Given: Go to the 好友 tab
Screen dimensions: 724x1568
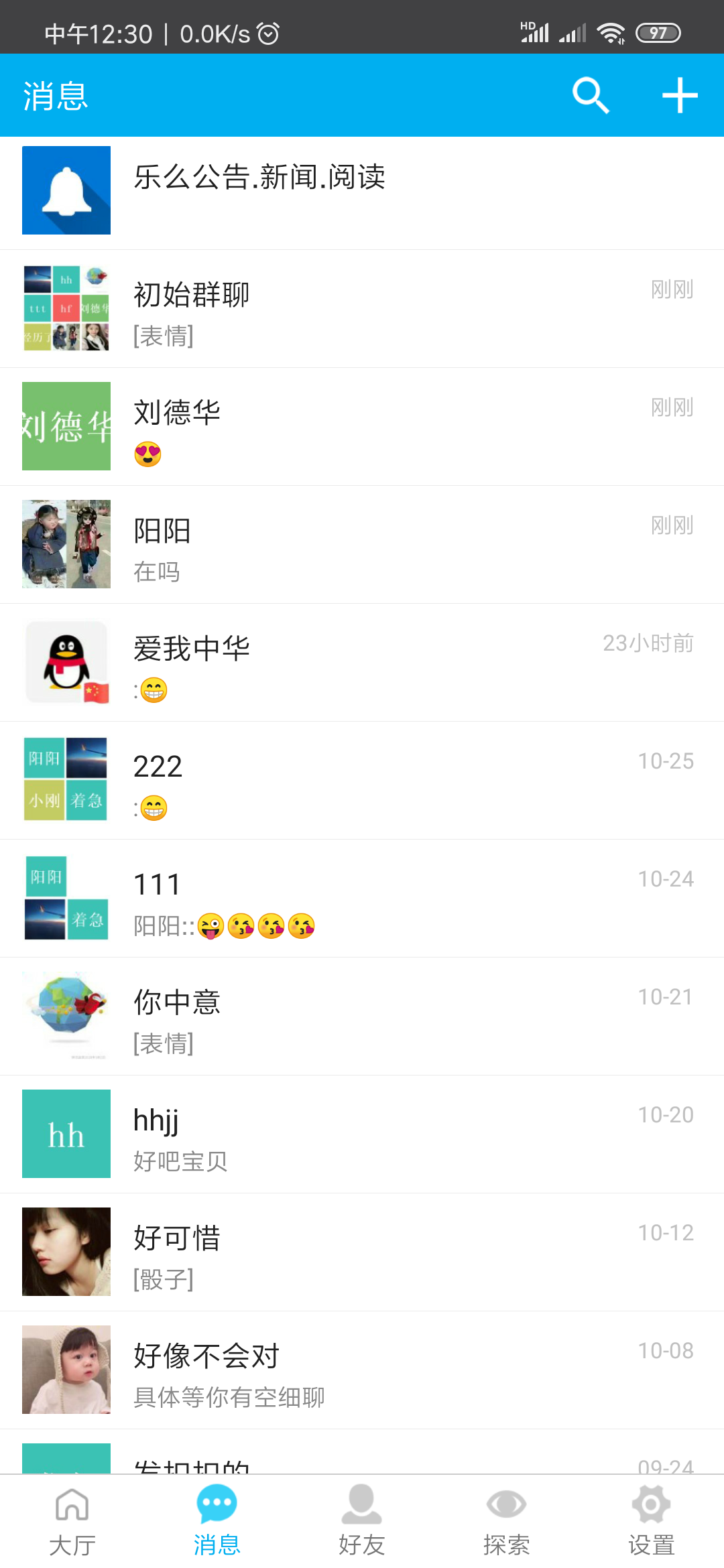Looking at the screenshot, I should click(362, 1521).
